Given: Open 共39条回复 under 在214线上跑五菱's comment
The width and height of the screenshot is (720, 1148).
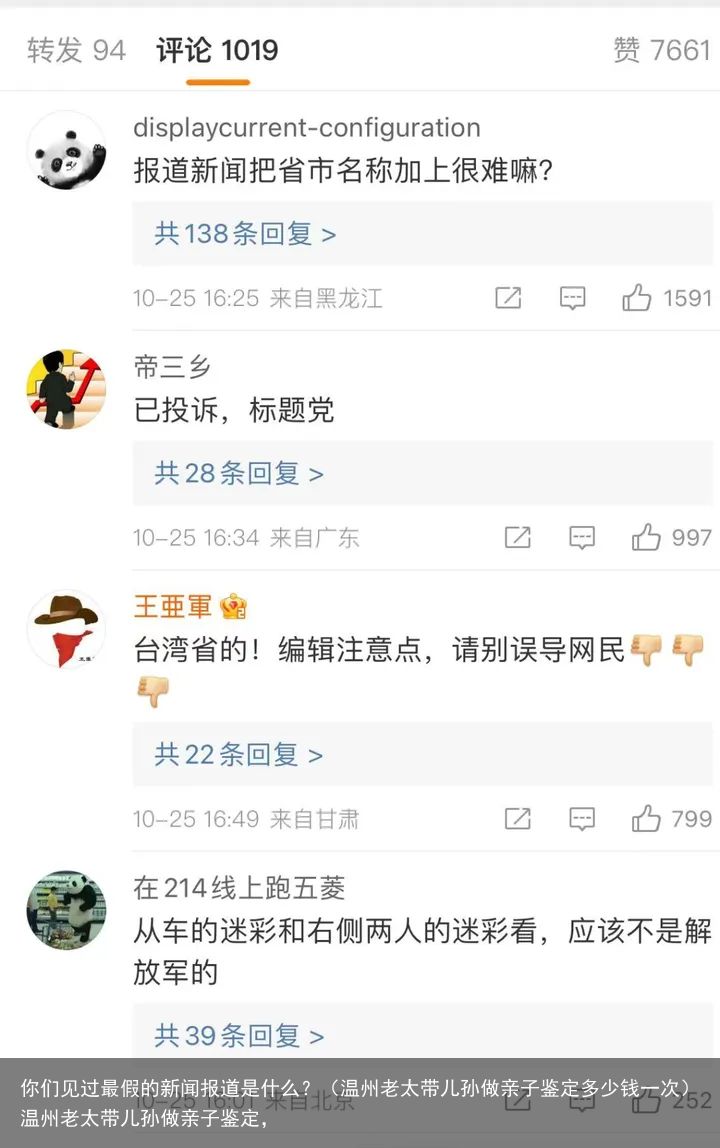Looking at the screenshot, I should click(239, 1035).
